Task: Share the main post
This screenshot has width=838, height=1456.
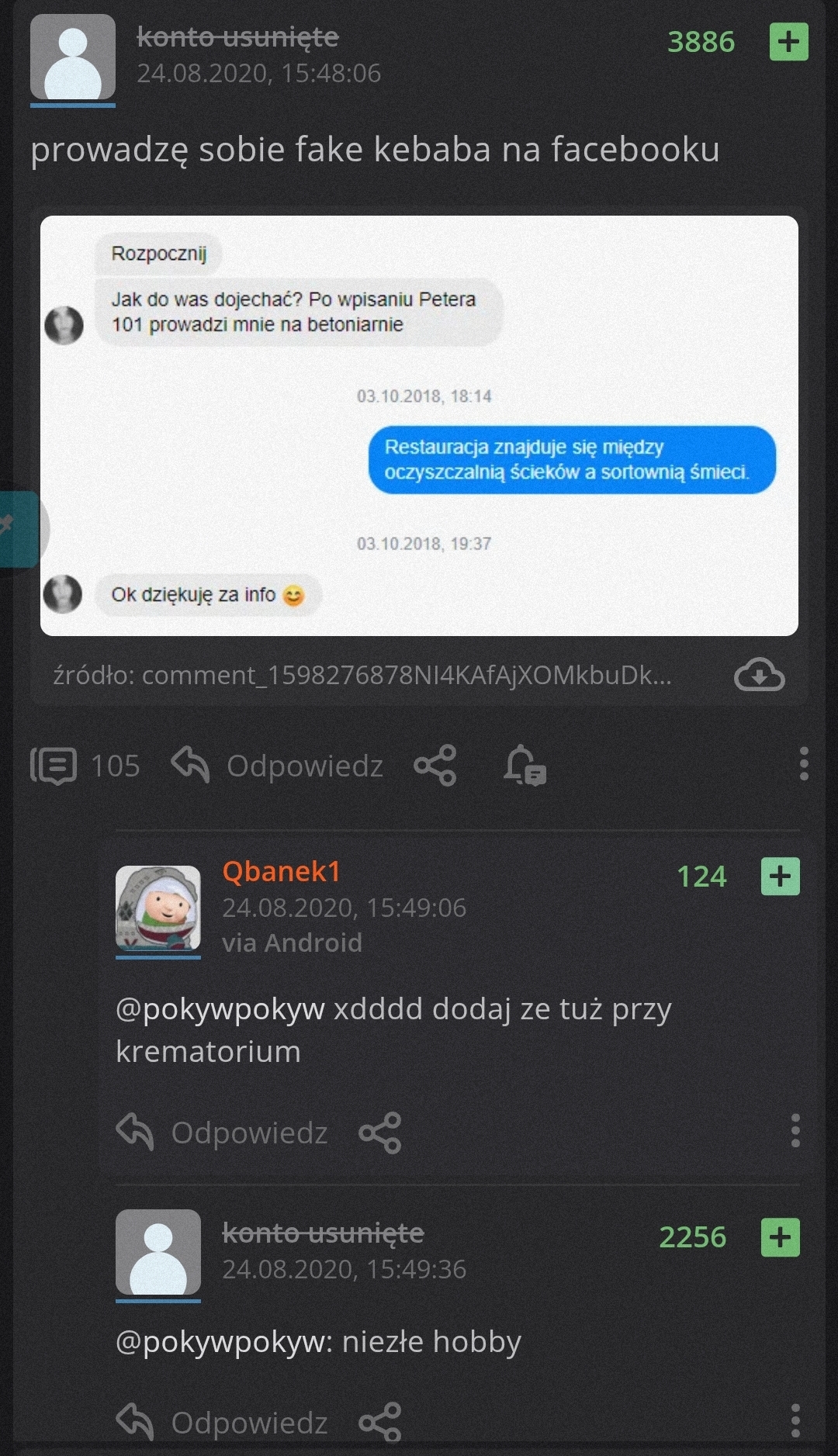Action: (435, 766)
